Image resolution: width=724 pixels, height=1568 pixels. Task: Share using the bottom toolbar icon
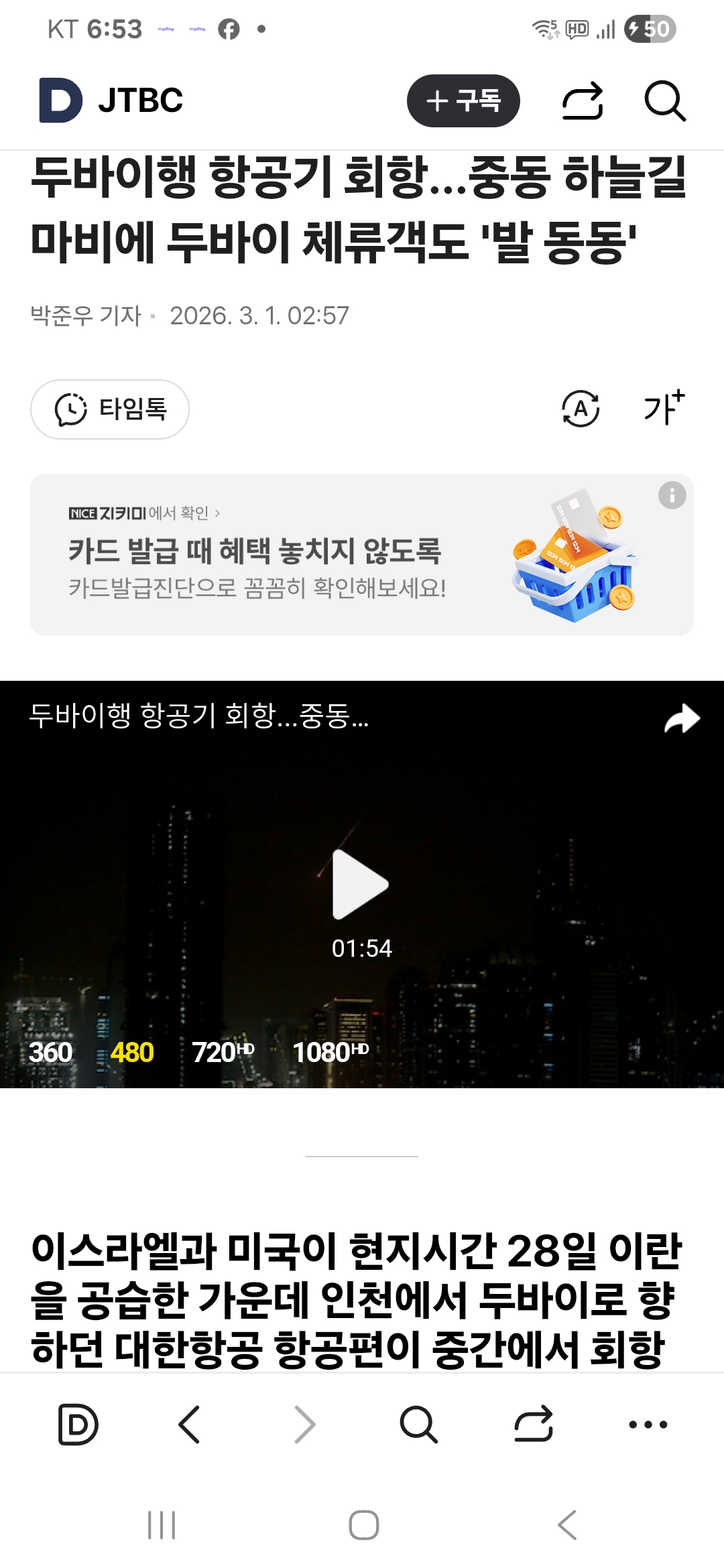point(534,1424)
